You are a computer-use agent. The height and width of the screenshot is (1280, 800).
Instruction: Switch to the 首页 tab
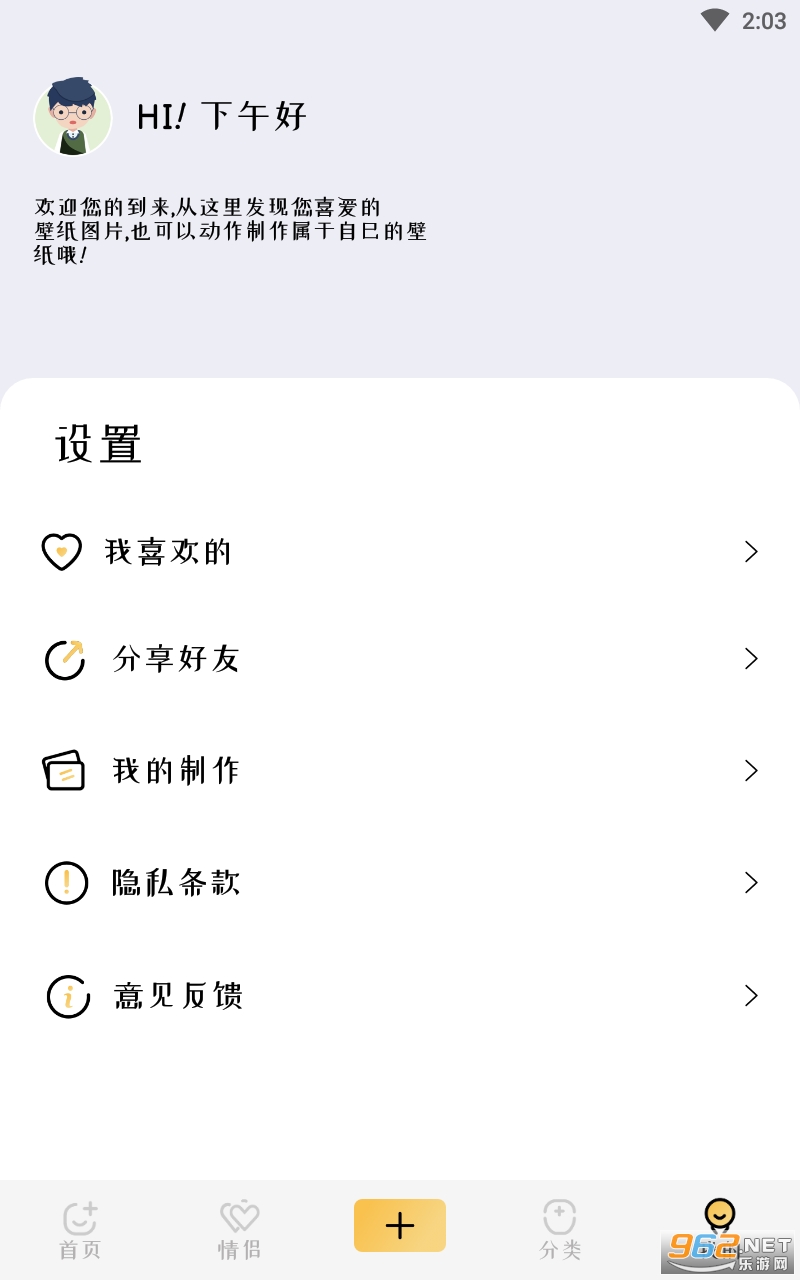tap(80, 1230)
